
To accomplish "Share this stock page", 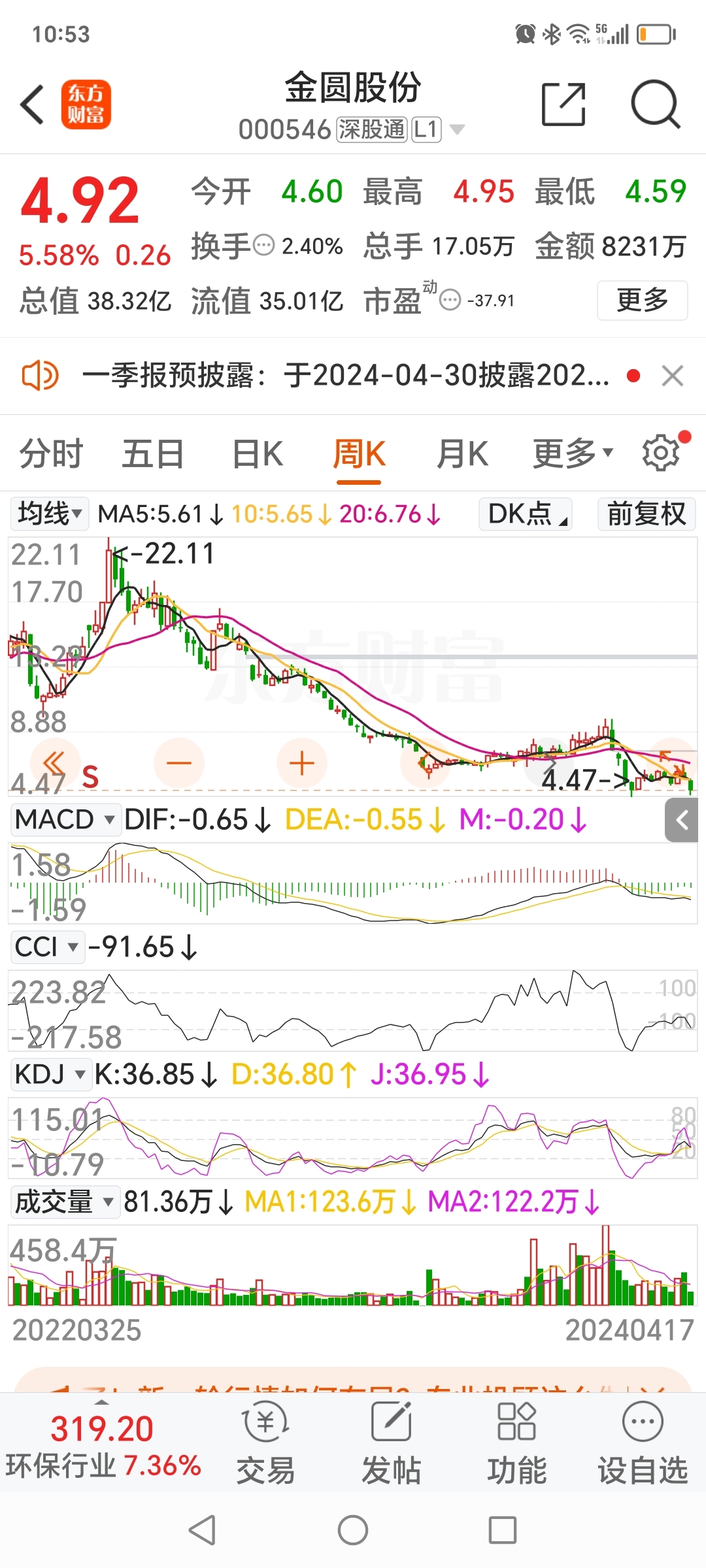I will click(x=563, y=104).
